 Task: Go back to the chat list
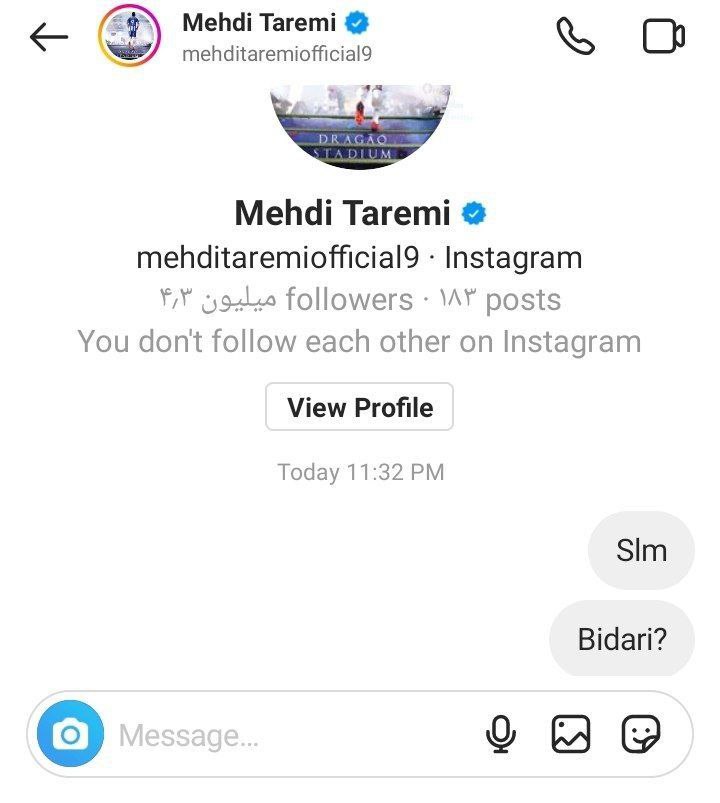coord(48,37)
